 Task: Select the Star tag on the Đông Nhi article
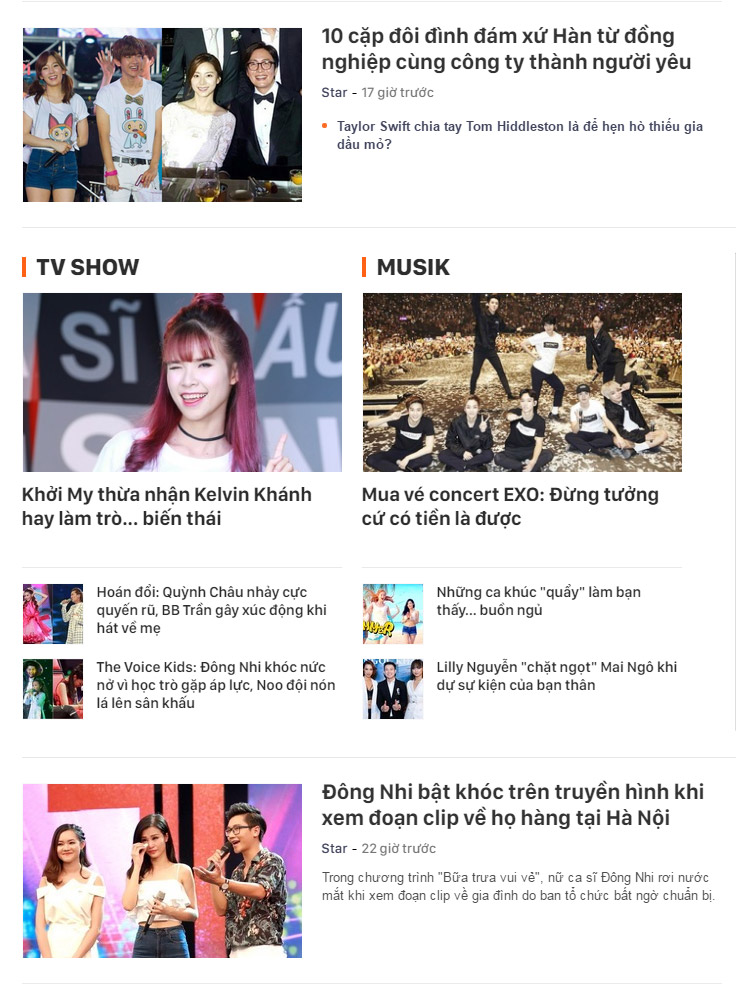334,849
